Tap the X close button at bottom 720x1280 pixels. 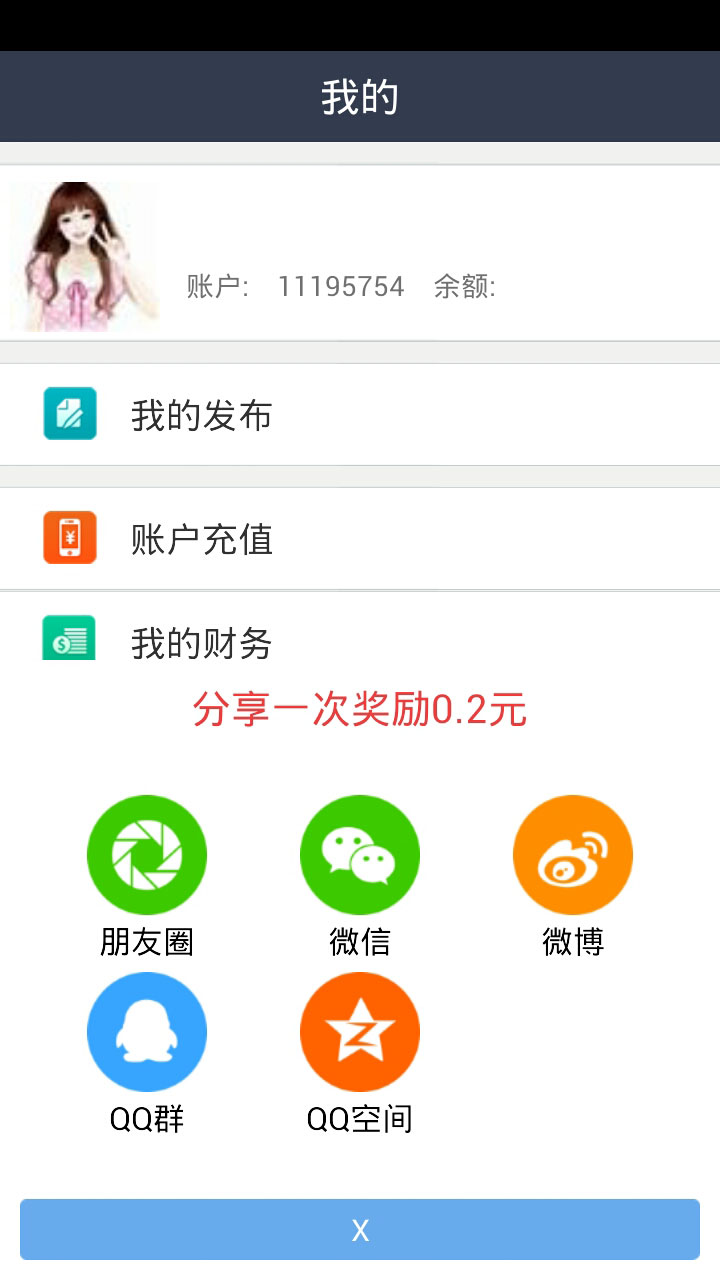[360, 1228]
